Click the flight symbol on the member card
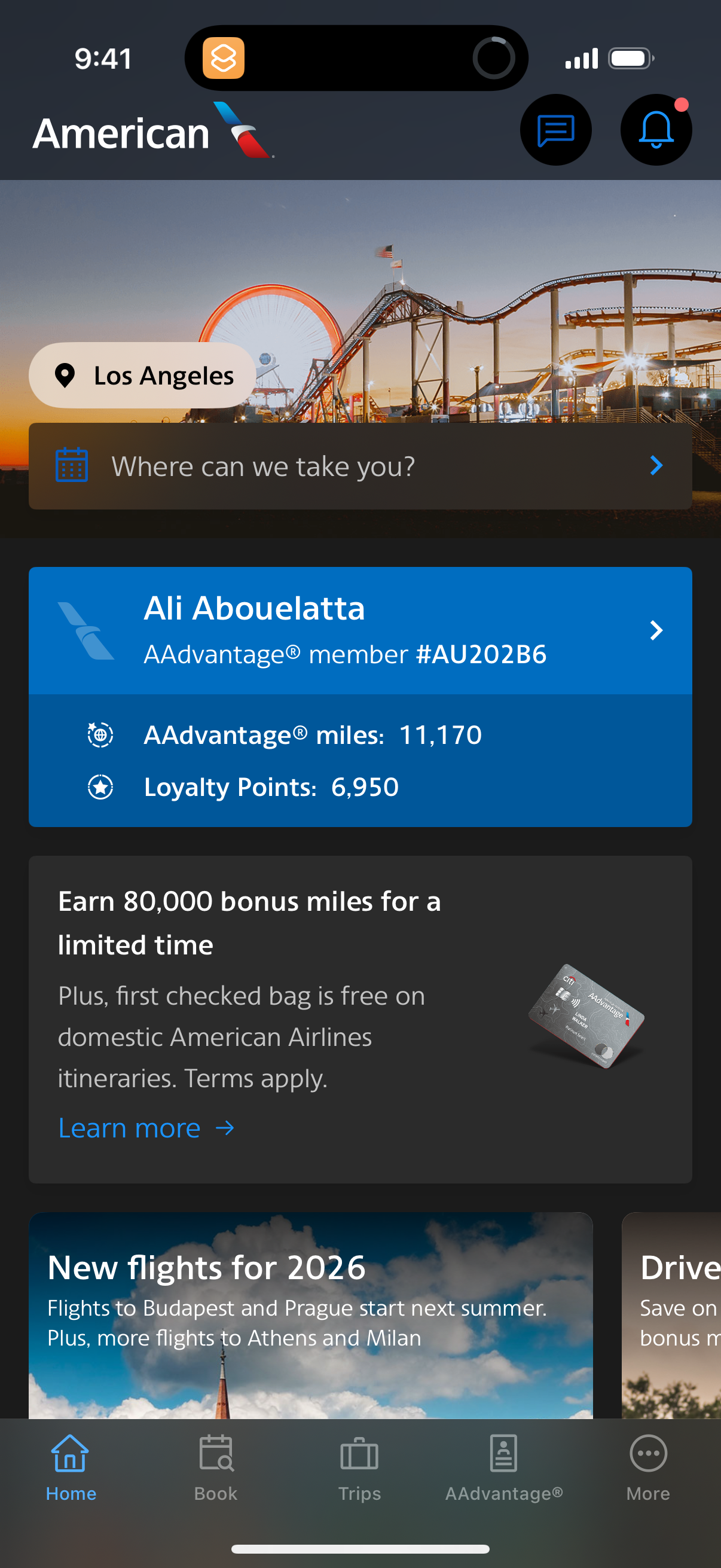This screenshot has height=1568, width=721. pyautogui.click(x=85, y=629)
